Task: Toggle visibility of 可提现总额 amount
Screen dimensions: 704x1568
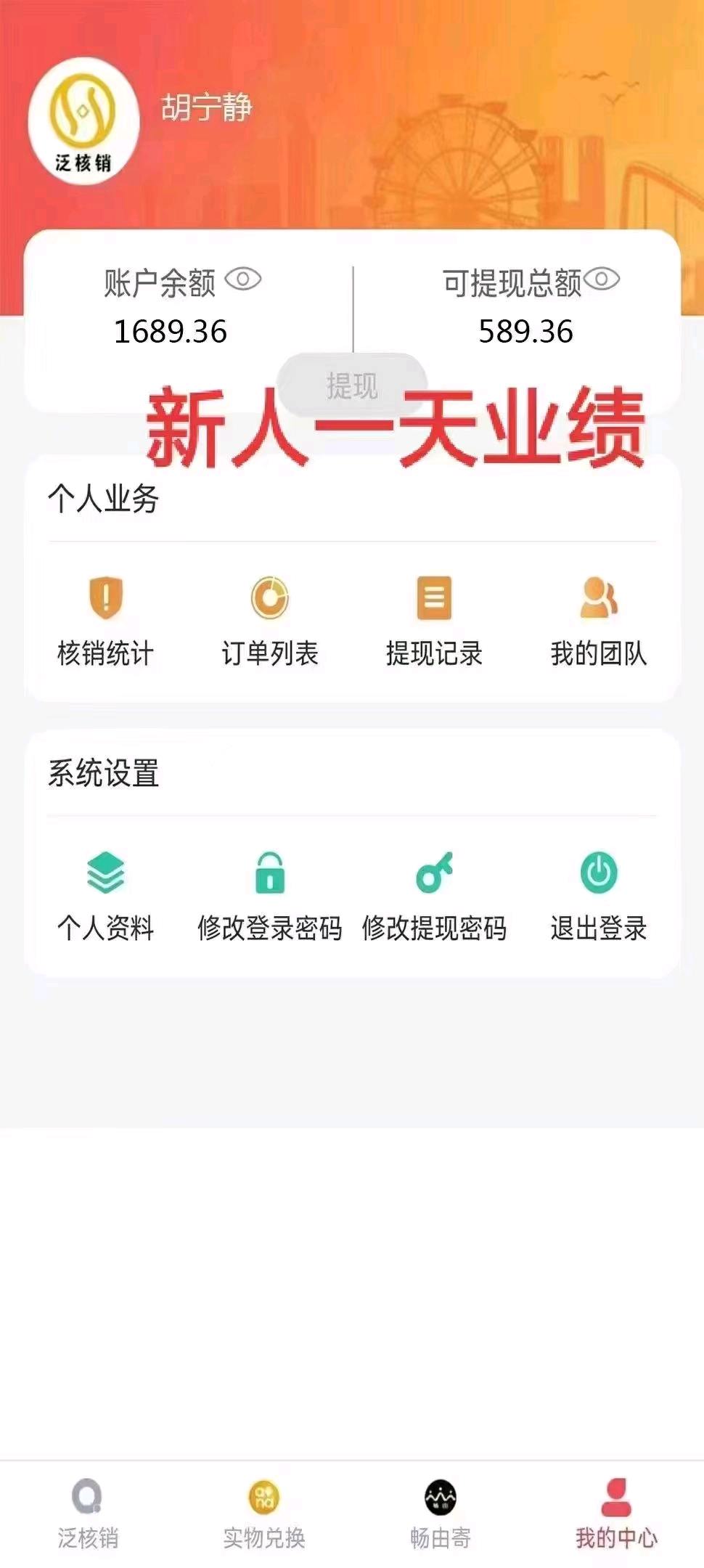Action: pyautogui.click(x=602, y=279)
